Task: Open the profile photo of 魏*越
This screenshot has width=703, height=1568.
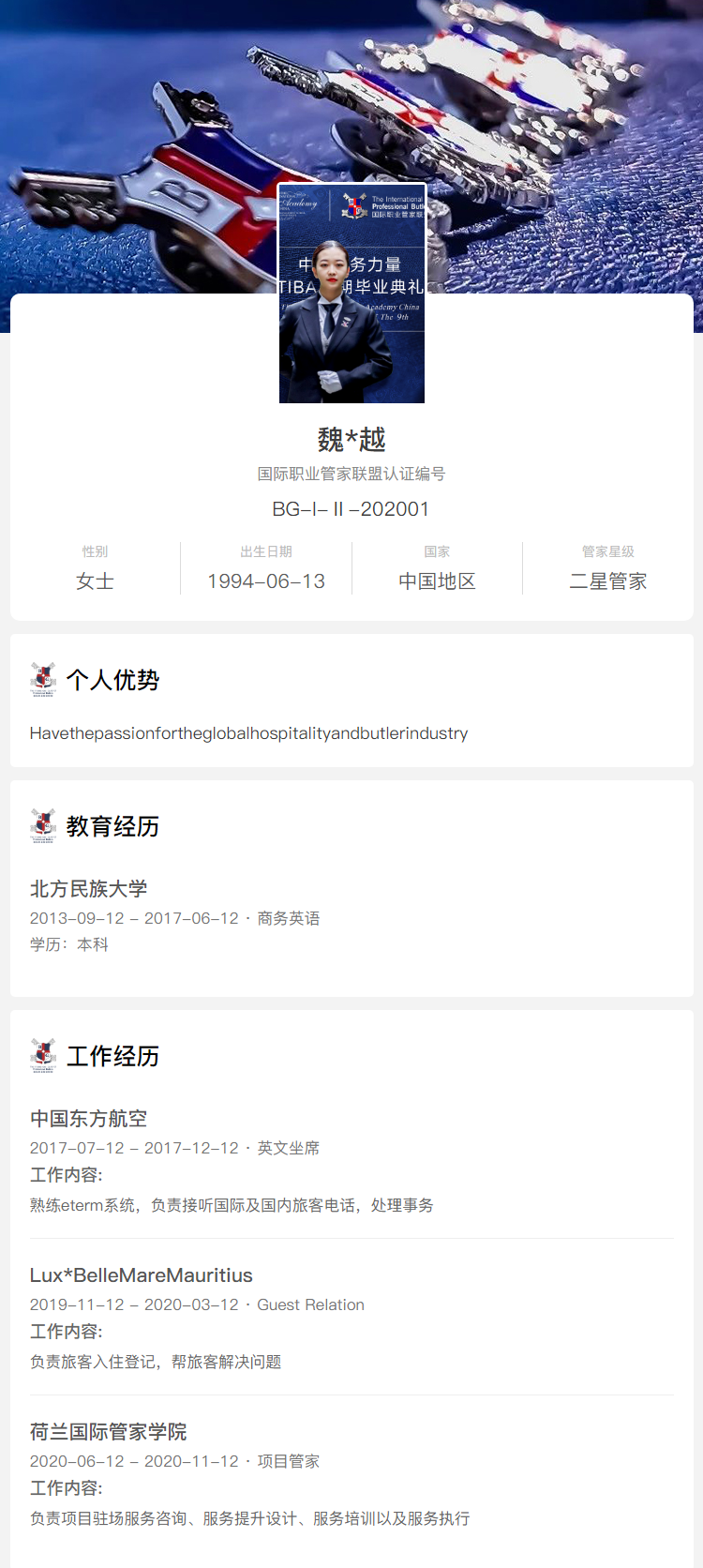Action: (351, 294)
